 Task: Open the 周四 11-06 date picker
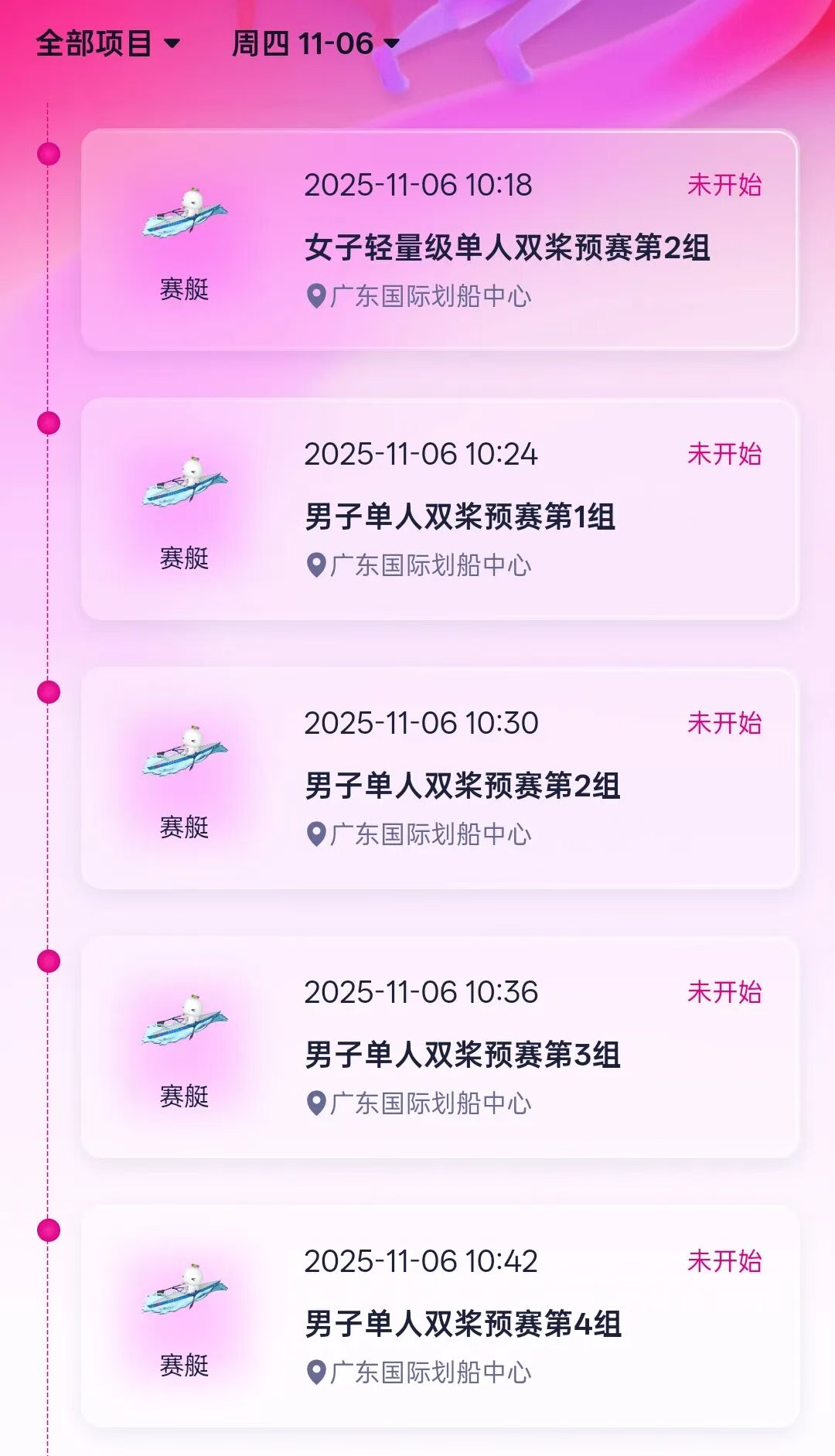[x=315, y=43]
